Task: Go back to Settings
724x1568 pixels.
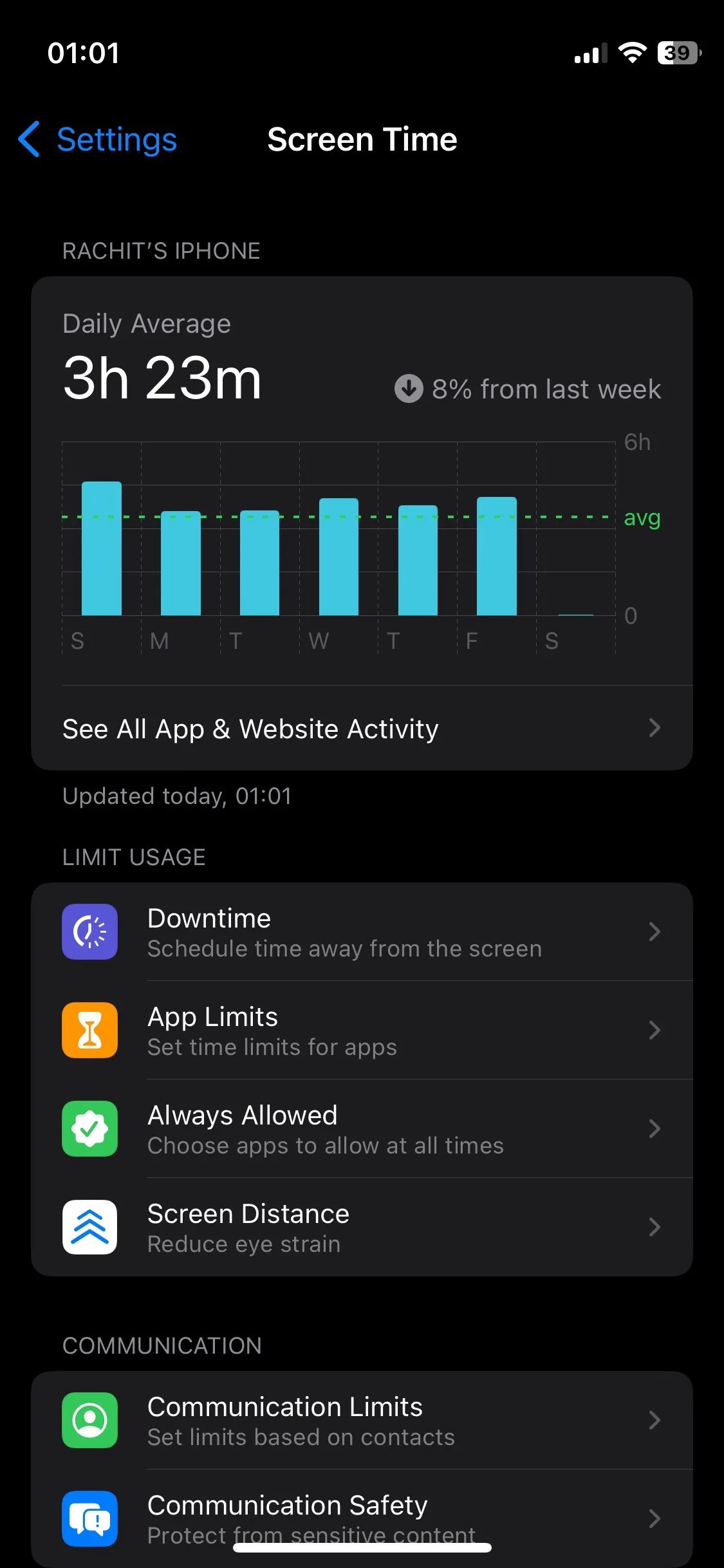Action: coord(97,140)
